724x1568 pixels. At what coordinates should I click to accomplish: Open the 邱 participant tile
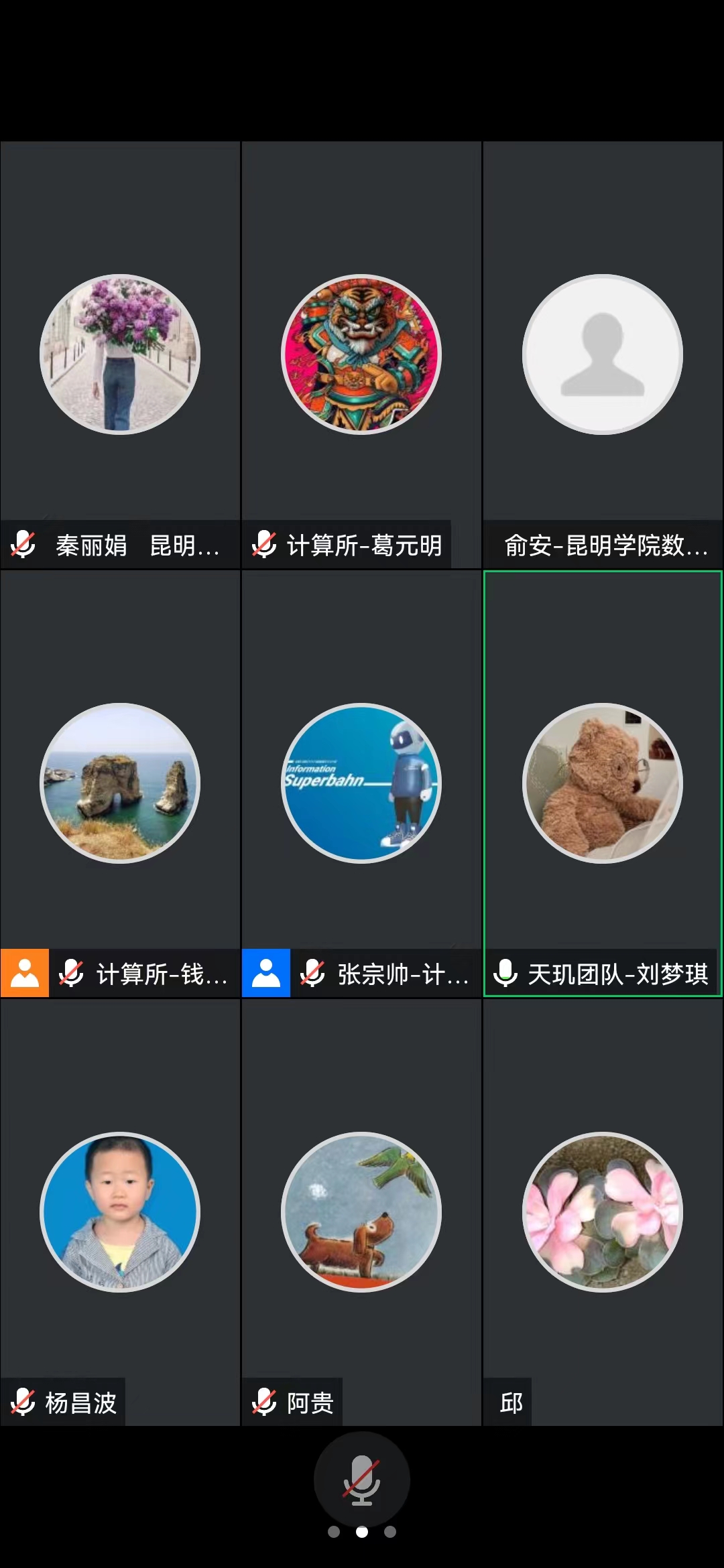tap(603, 1212)
